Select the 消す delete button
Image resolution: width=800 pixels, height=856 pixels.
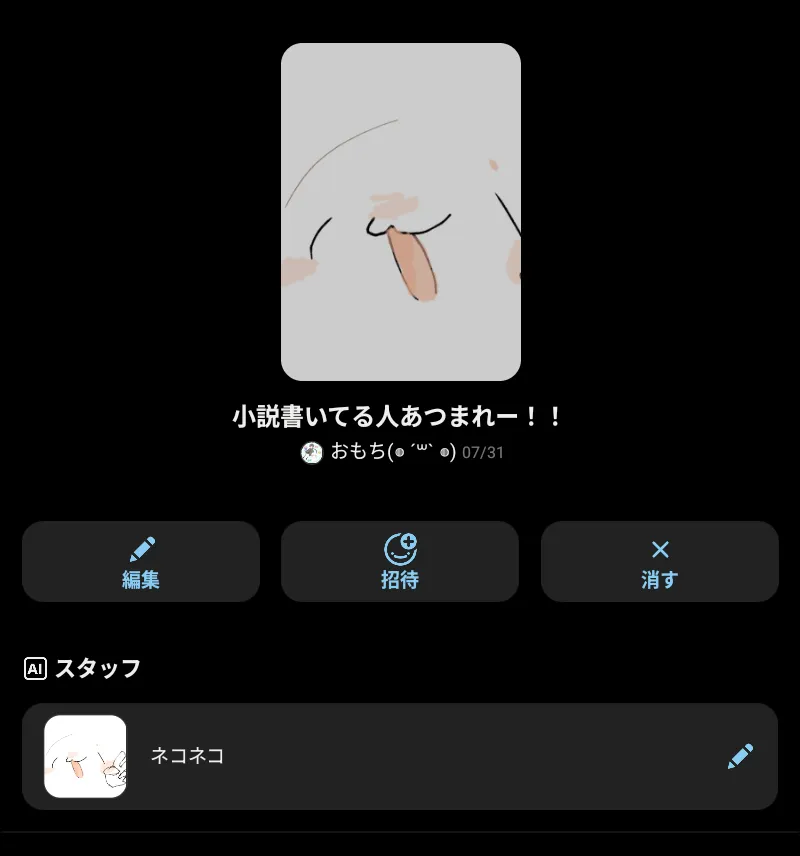[659, 562]
